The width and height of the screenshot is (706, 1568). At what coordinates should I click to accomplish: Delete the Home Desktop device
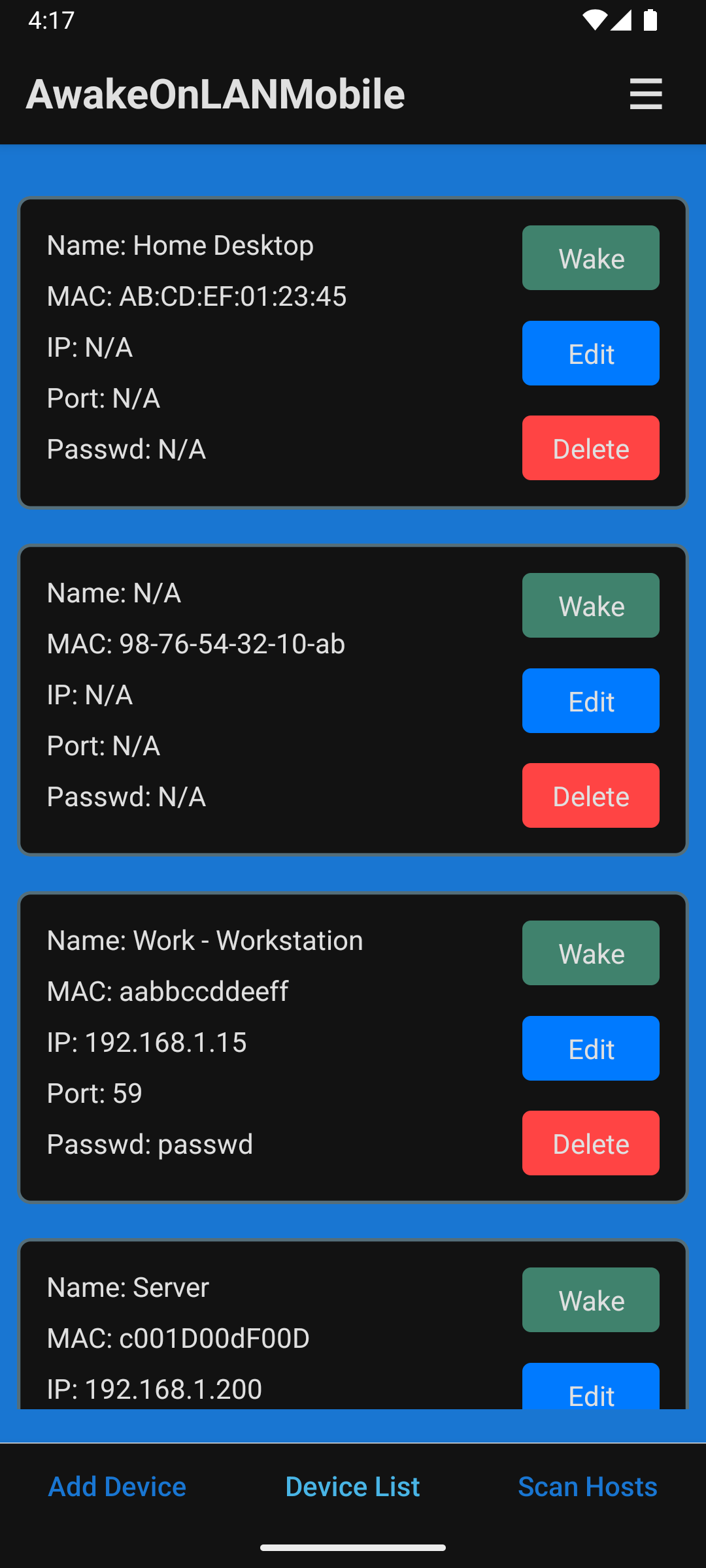(x=590, y=448)
